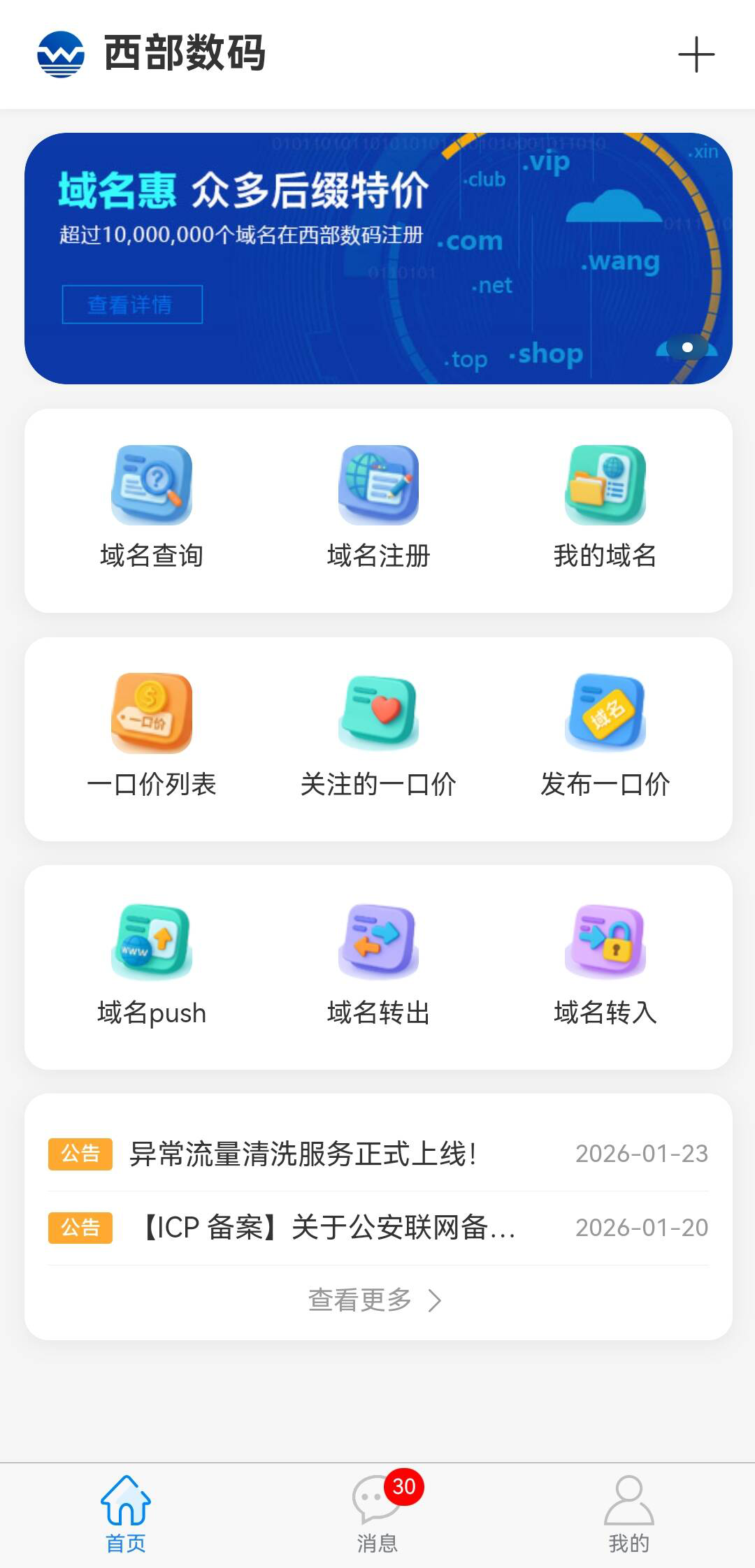The height and width of the screenshot is (1568, 755).
Task: Switch to the 我的 tab
Action: tap(628, 1513)
